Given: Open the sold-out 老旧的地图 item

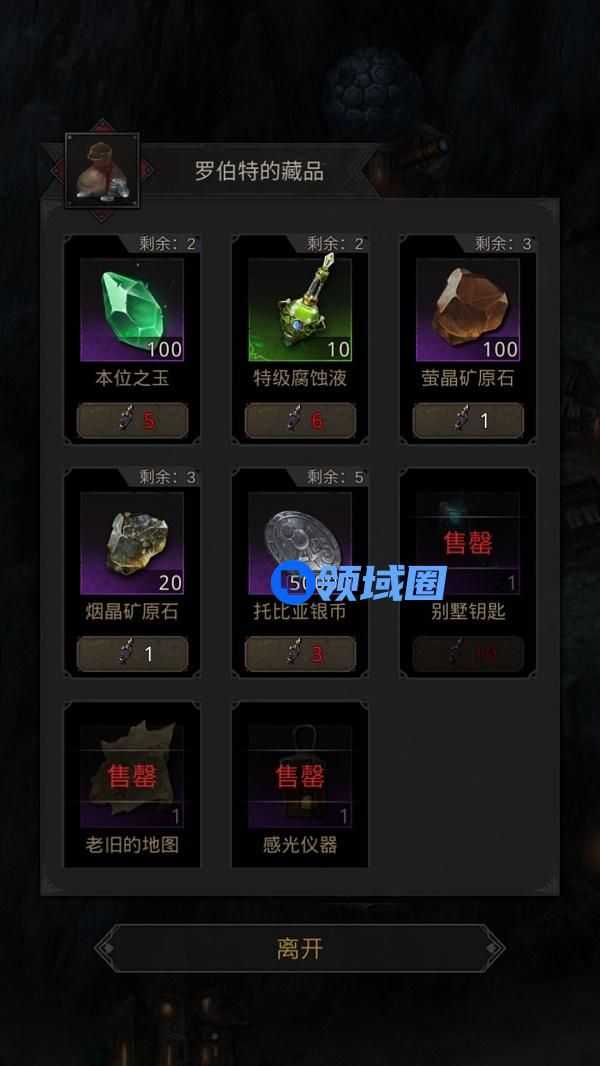Looking at the screenshot, I should [x=132, y=777].
